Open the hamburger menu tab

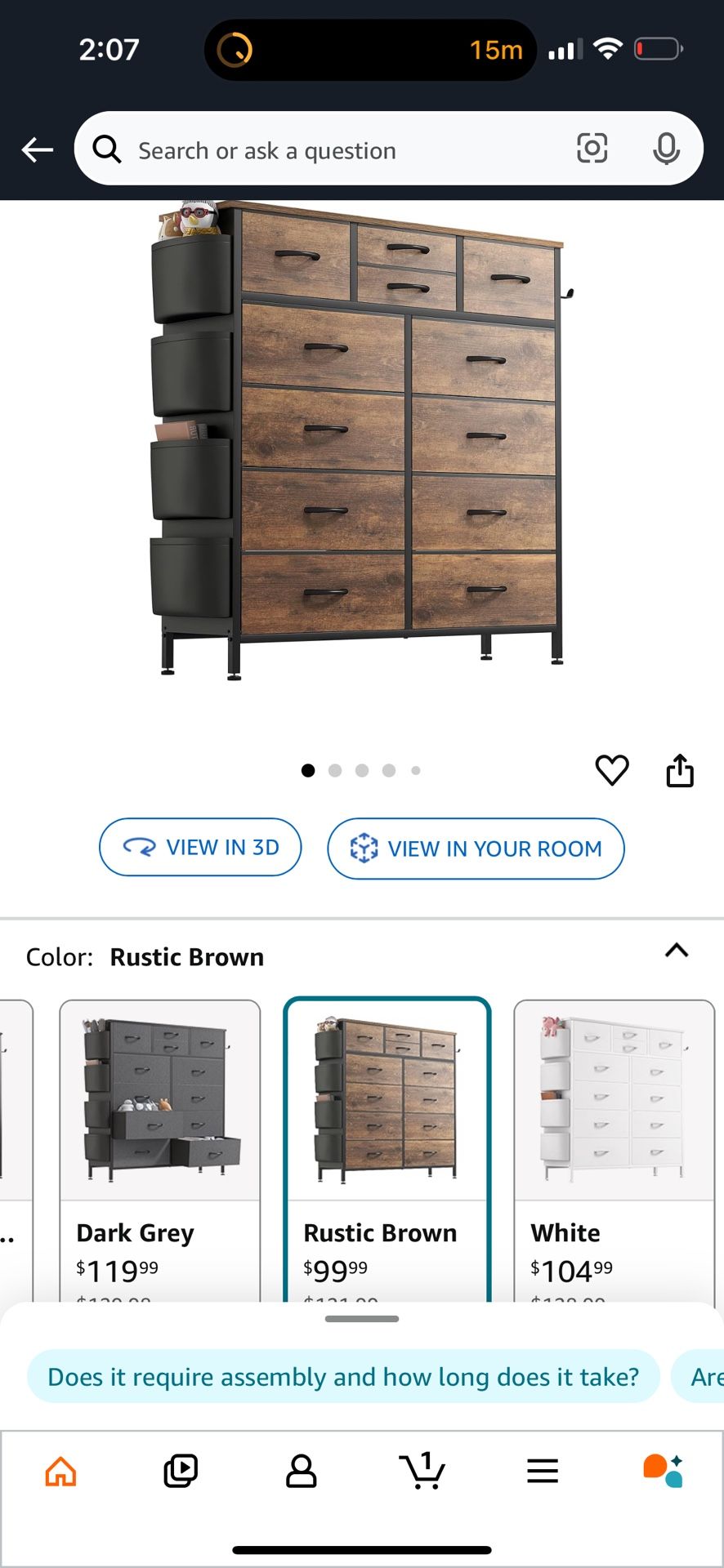(542, 1472)
